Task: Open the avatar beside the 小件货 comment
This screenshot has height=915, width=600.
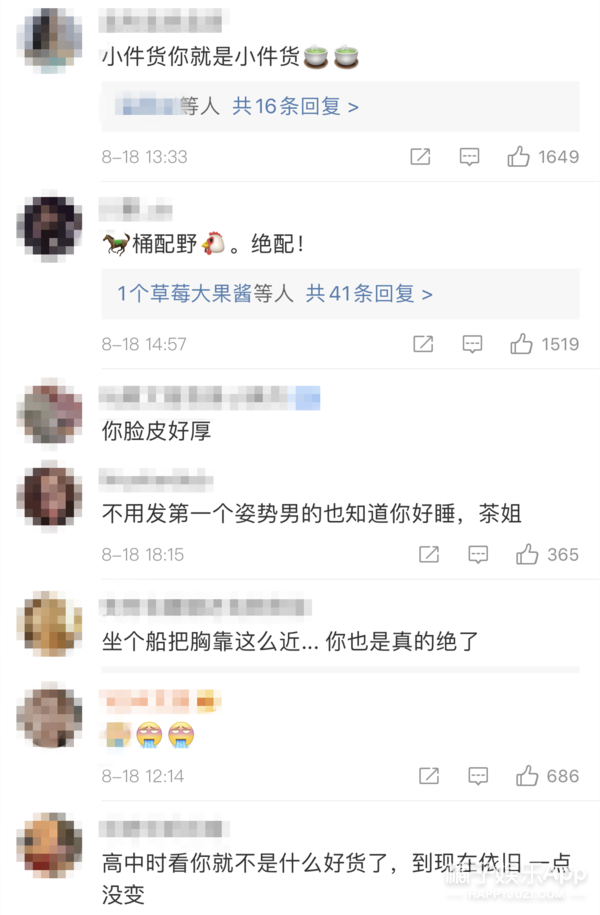Action: click(x=49, y=38)
